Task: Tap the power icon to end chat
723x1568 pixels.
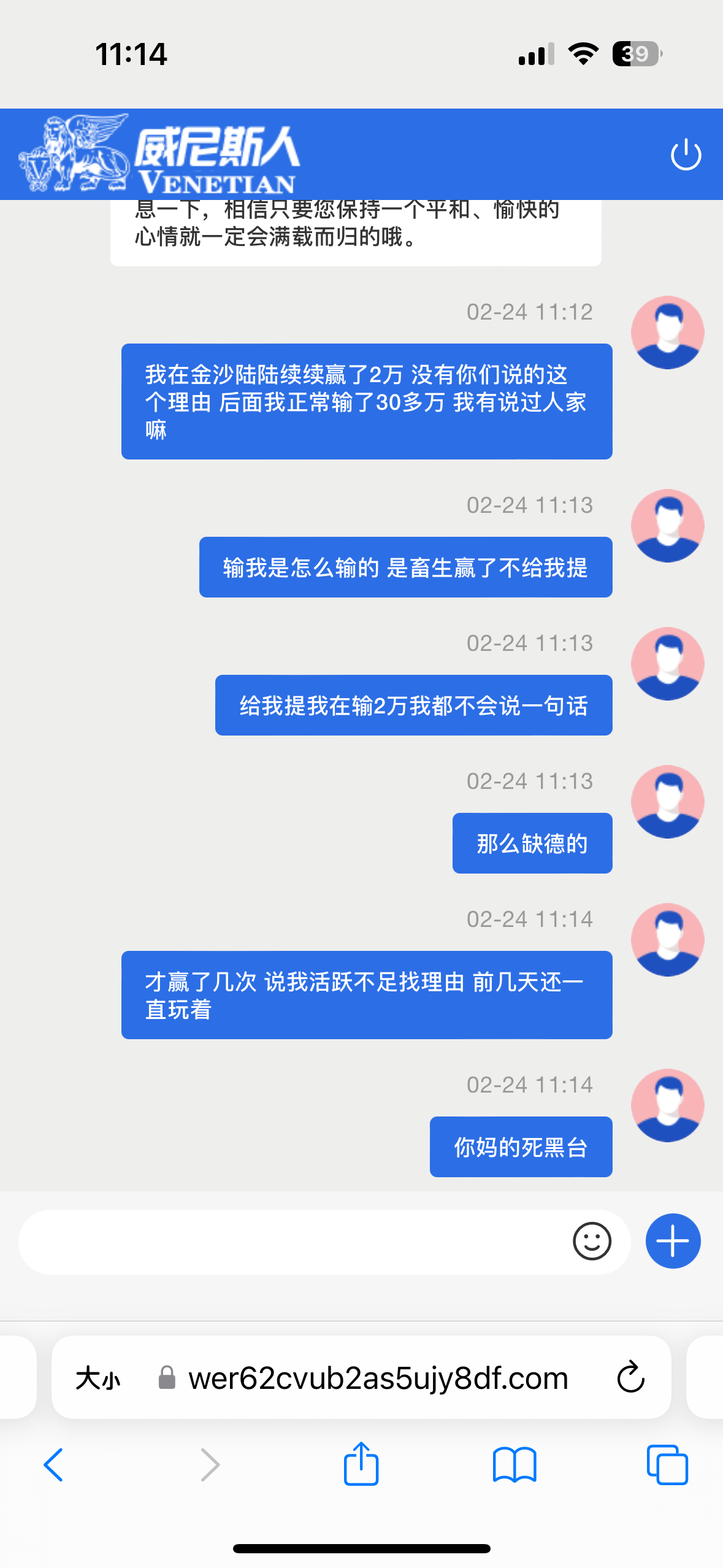Action: point(686,155)
